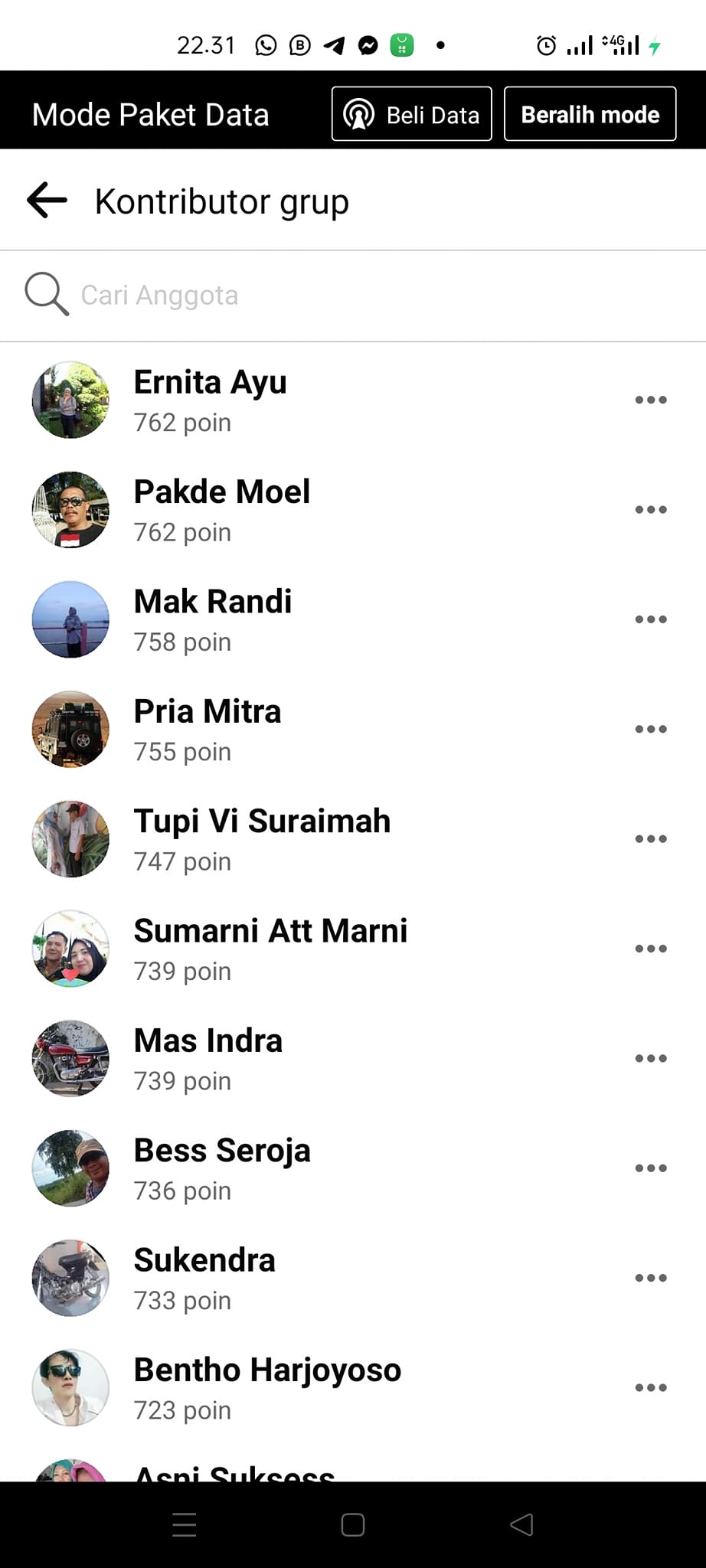Open more options for Ernita Ayu
706x1568 pixels.
click(x=651, y=400)
